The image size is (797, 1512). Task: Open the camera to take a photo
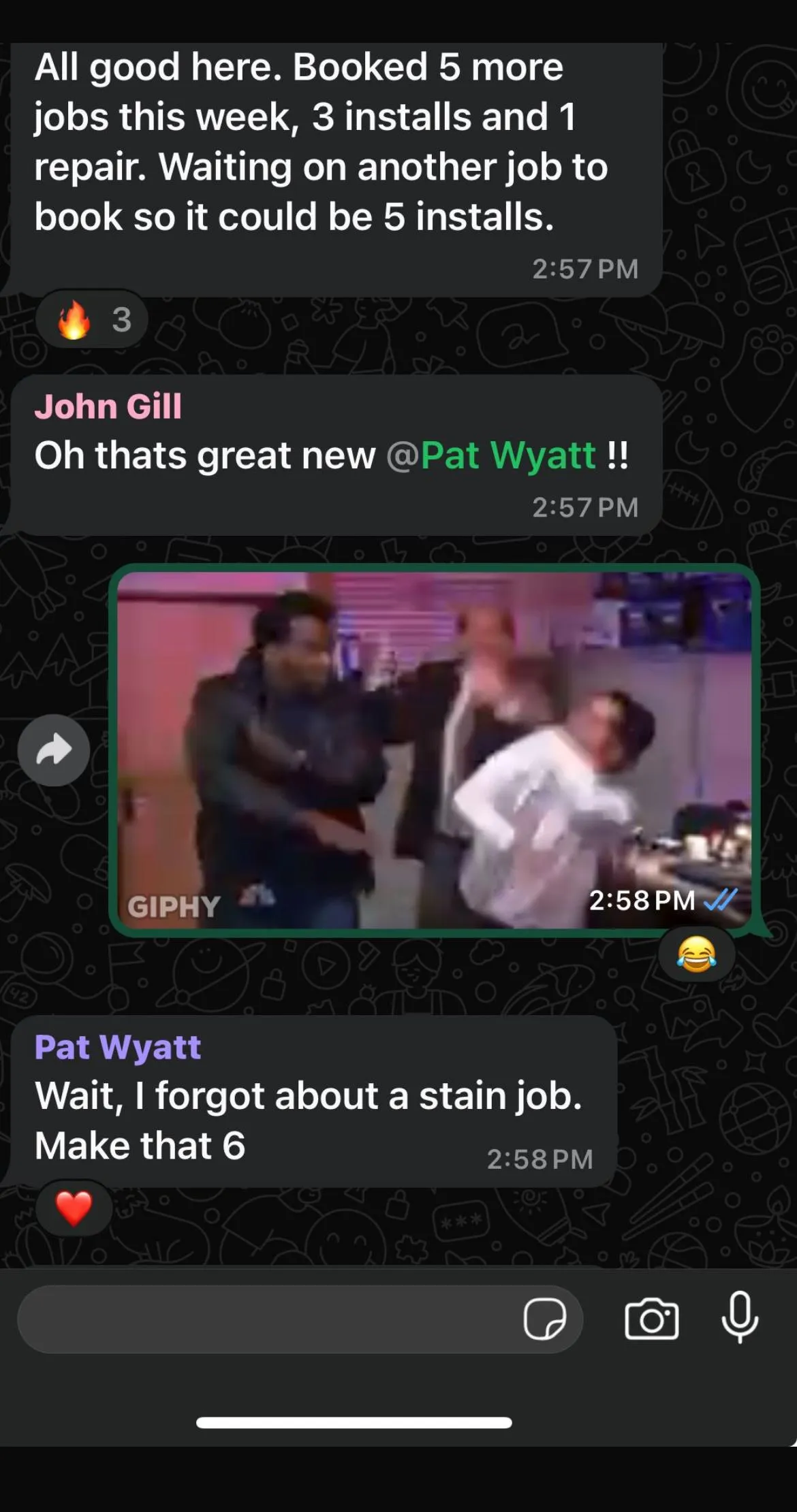click(651, 1319)
